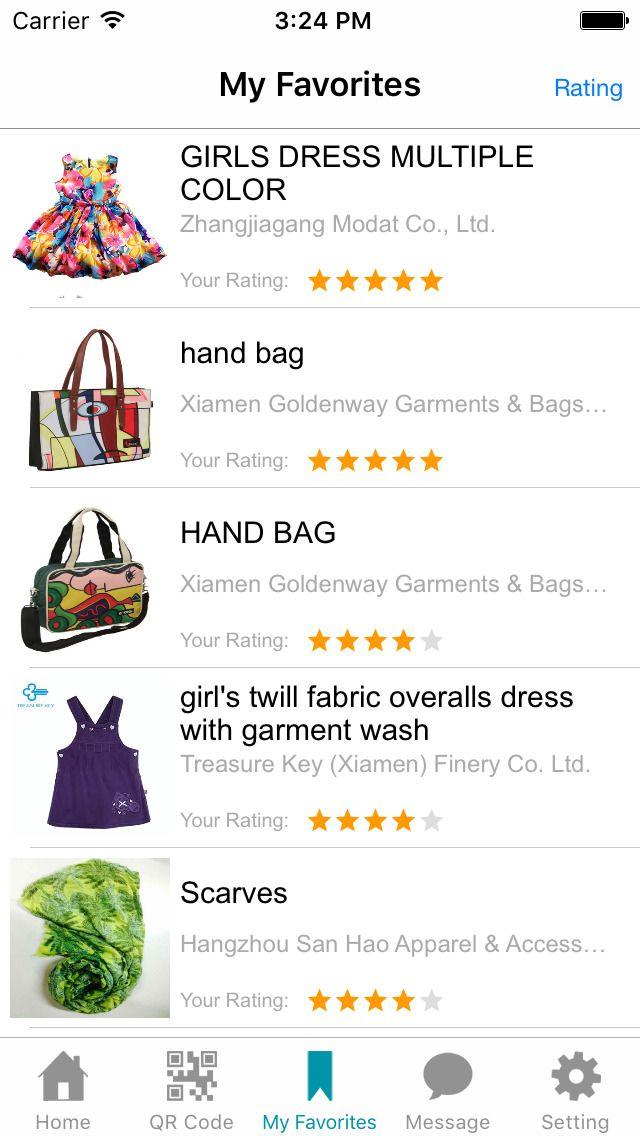Image resolution: width=640 pixels, height=1136 pixels.
Task: Tap the Rating button in header
Action: click(x=588, y=88)
